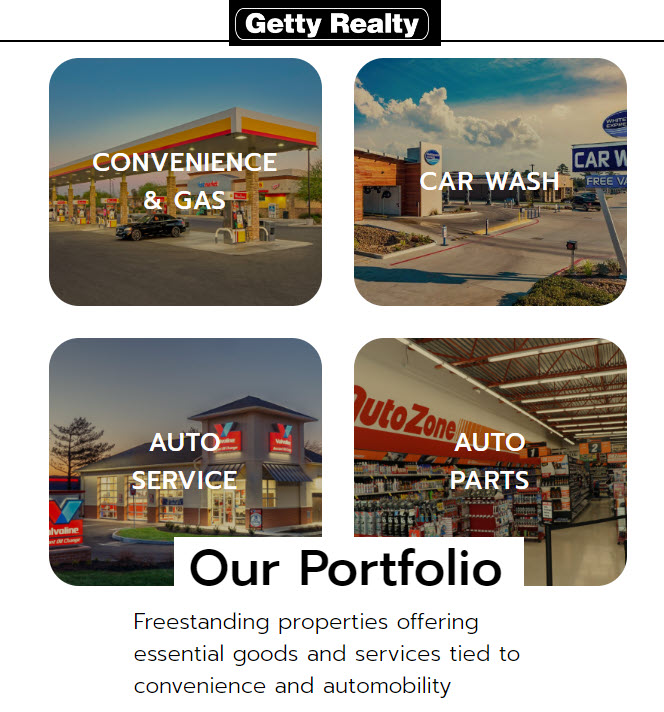Open the Convenience & Gas portfolio tile
The height and width of the screenshot is (712, 664).
coord(185,182)
